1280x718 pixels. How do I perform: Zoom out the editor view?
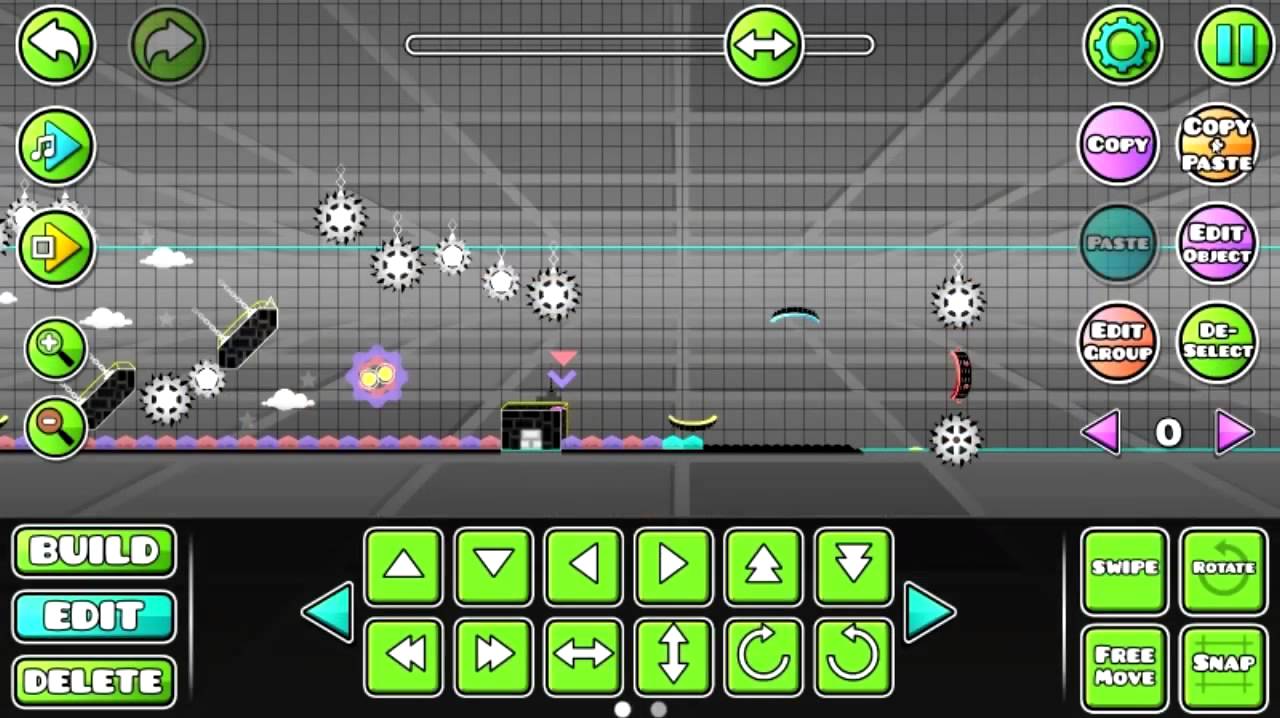[56, 426]
